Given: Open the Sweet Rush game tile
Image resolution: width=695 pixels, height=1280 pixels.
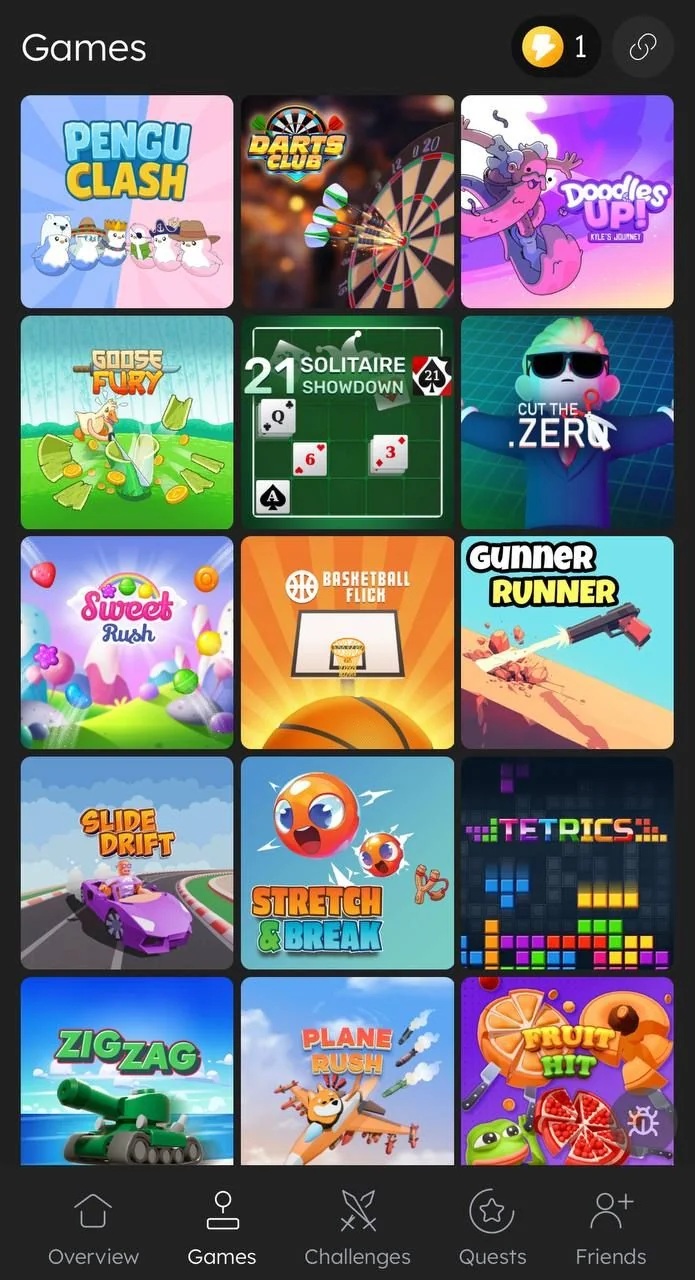Looking at the screenshot, I should coord(127,642).
